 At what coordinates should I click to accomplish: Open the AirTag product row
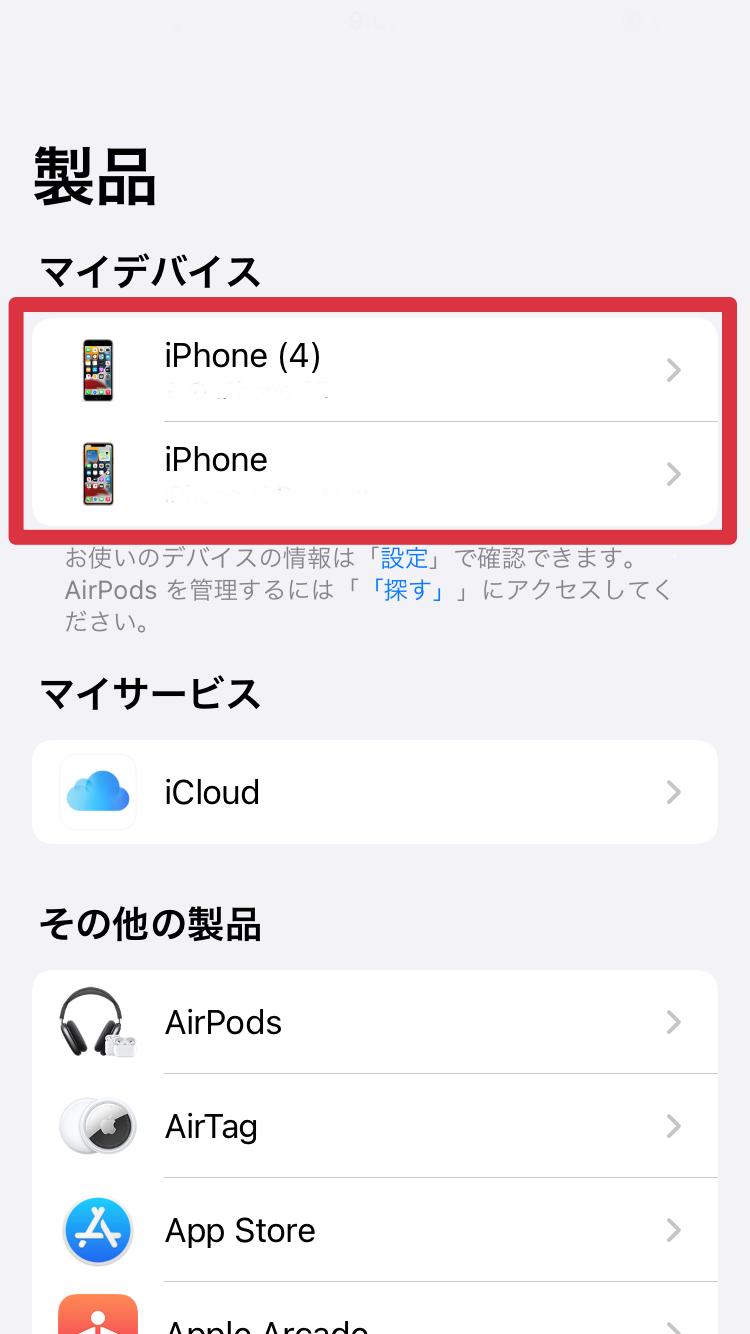pyautogui.click(x=375, y=1126)
